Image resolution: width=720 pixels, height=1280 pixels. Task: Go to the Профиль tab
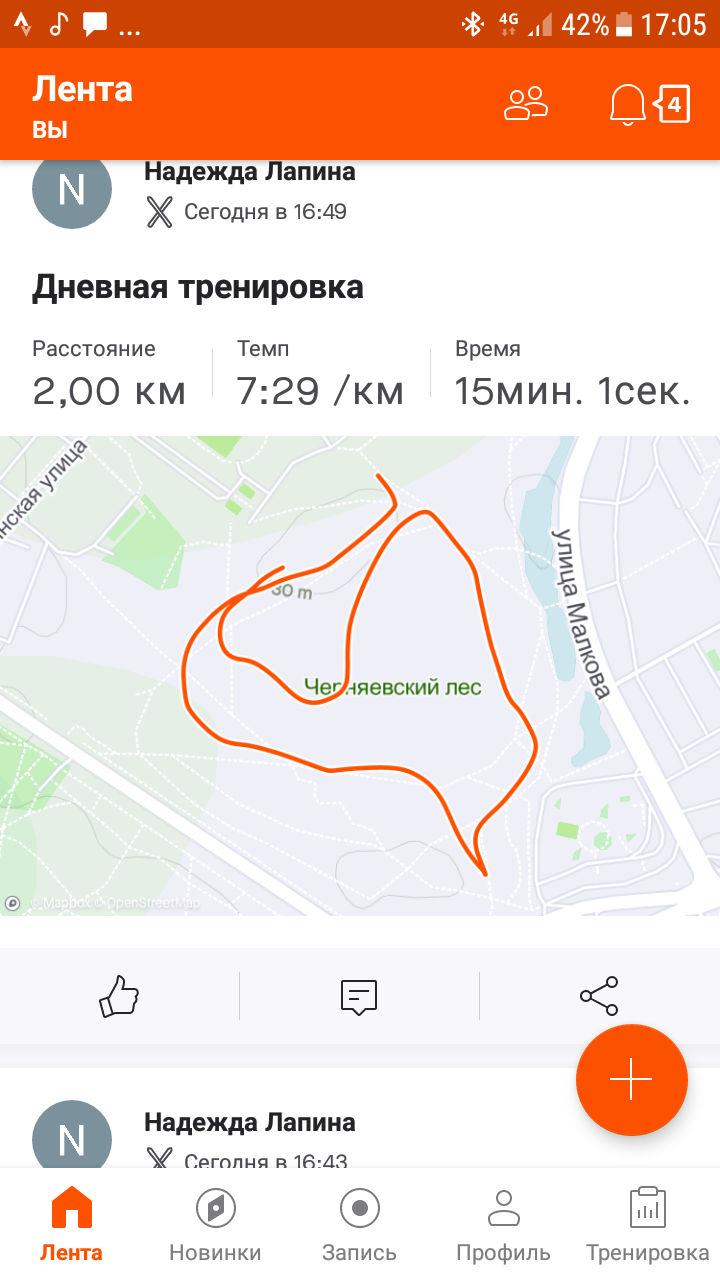tap(503, 1224)
